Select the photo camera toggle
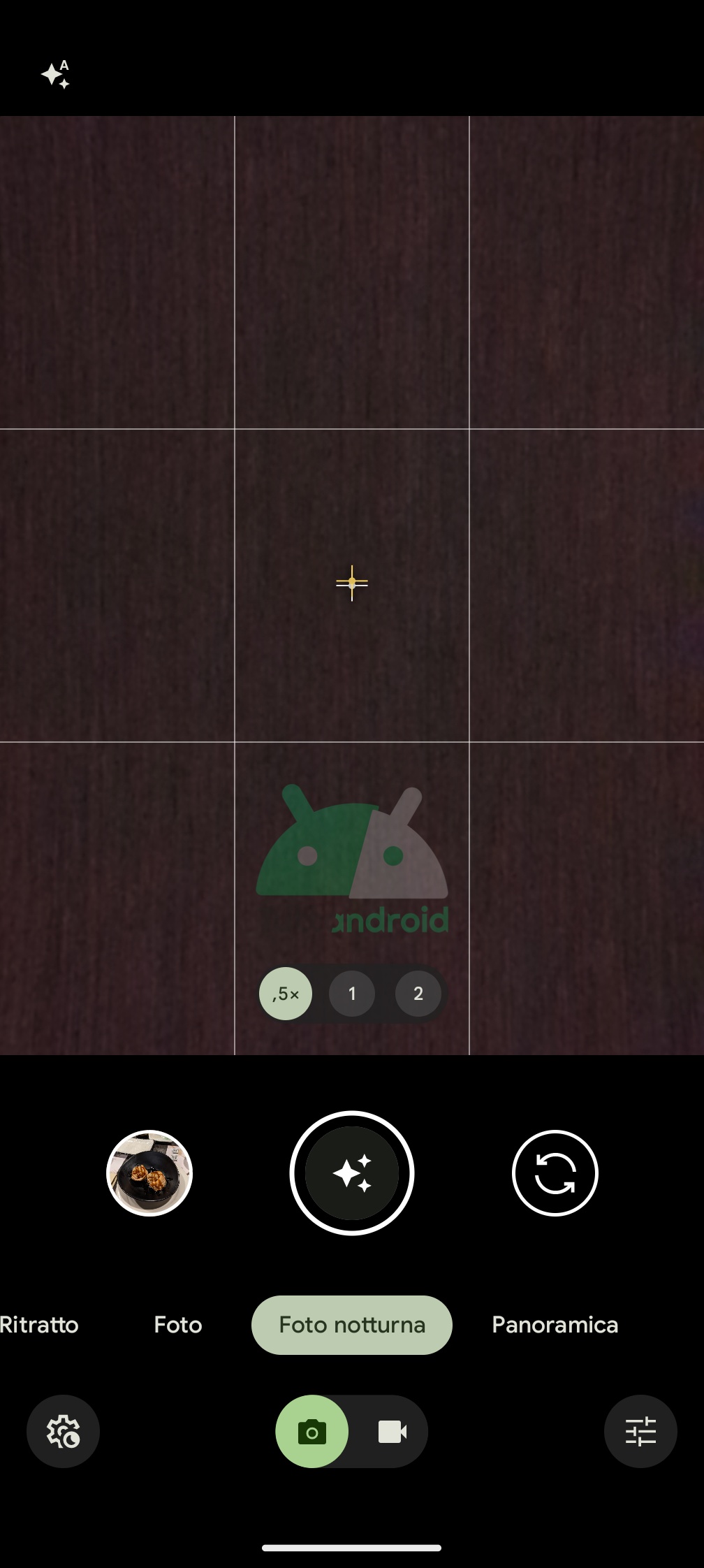704x1568 pixels. (x=312, y=1432)
